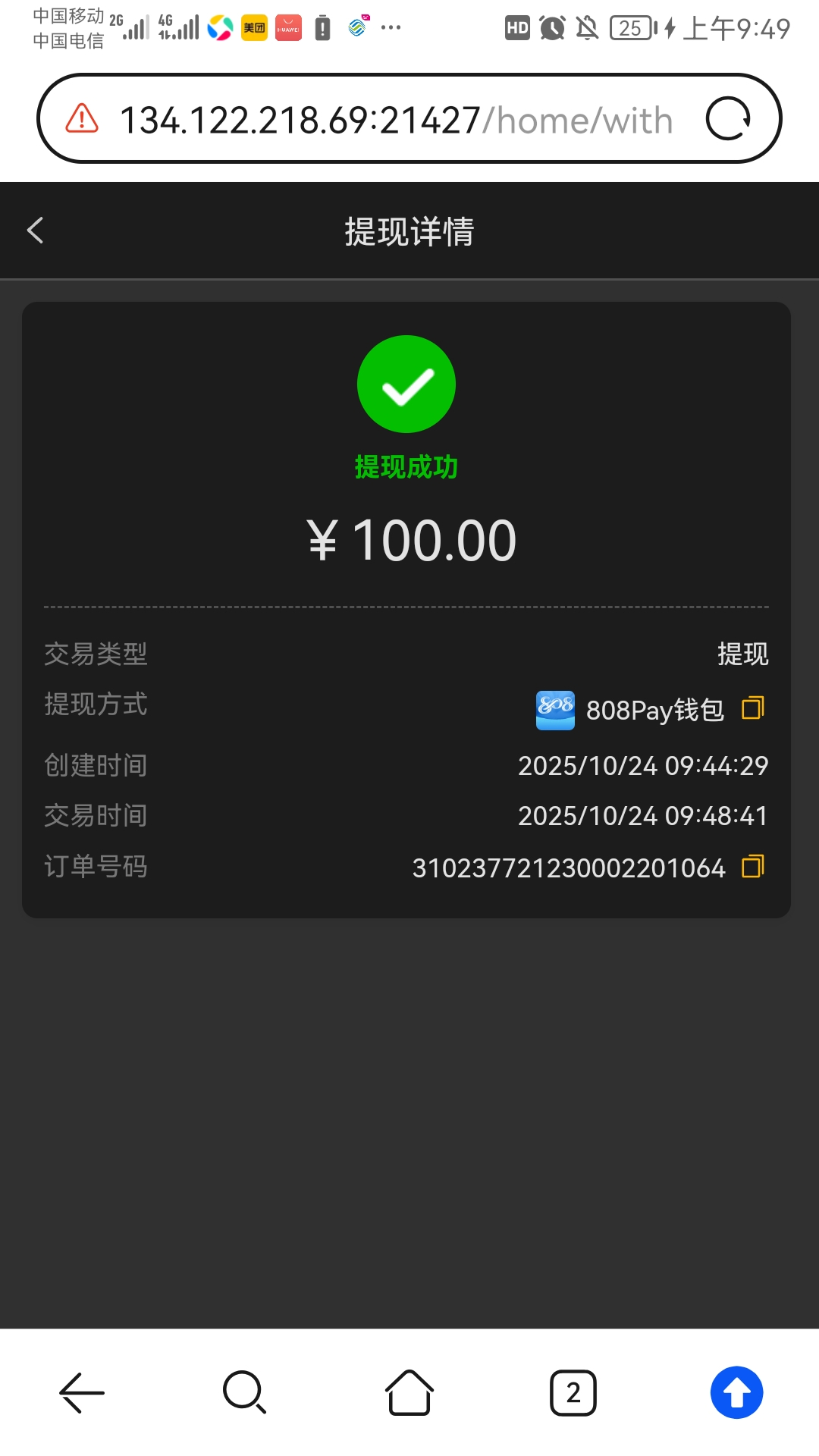The width and height of the screenshot is (819, 1456).
Task: Open the browser tabs switcher
Action: tap(573, 1392)
